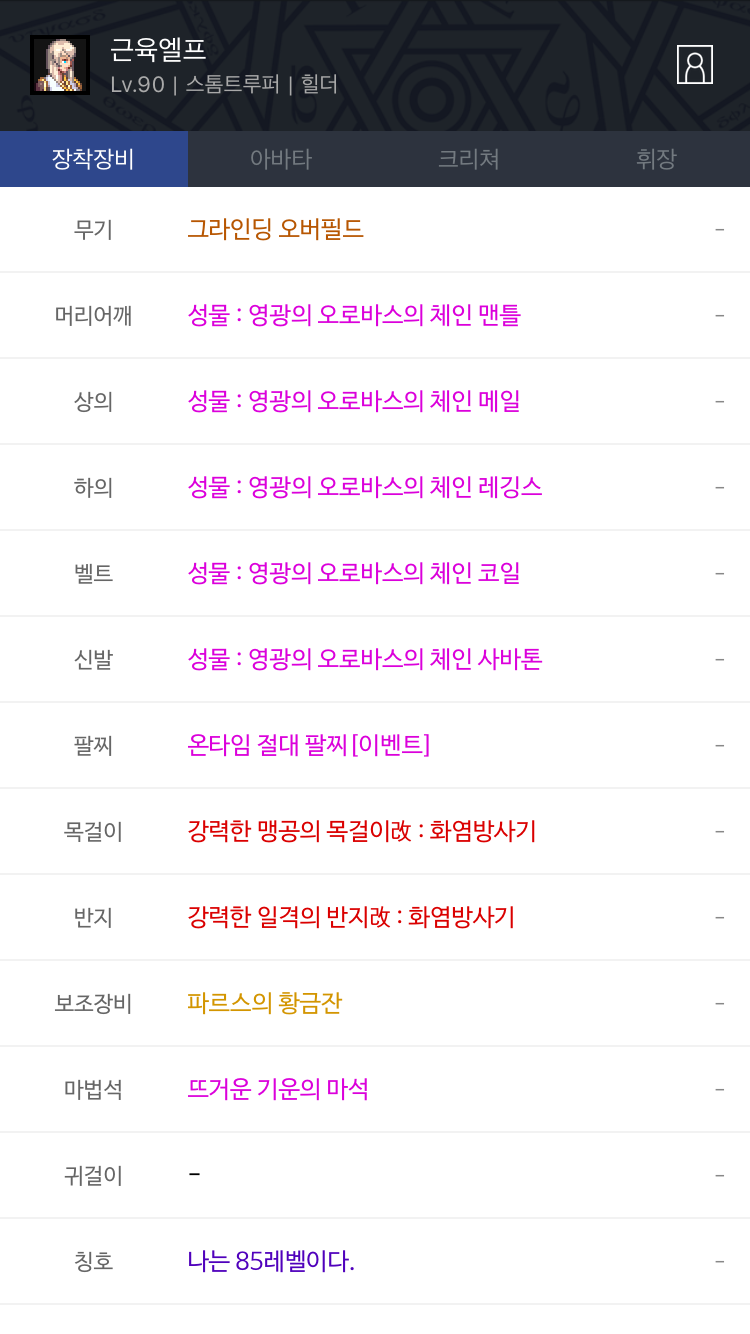Viewport: 750px width, 1334px height.
Task: Switch to the 아바타 tab
Action: pos(281,159)
